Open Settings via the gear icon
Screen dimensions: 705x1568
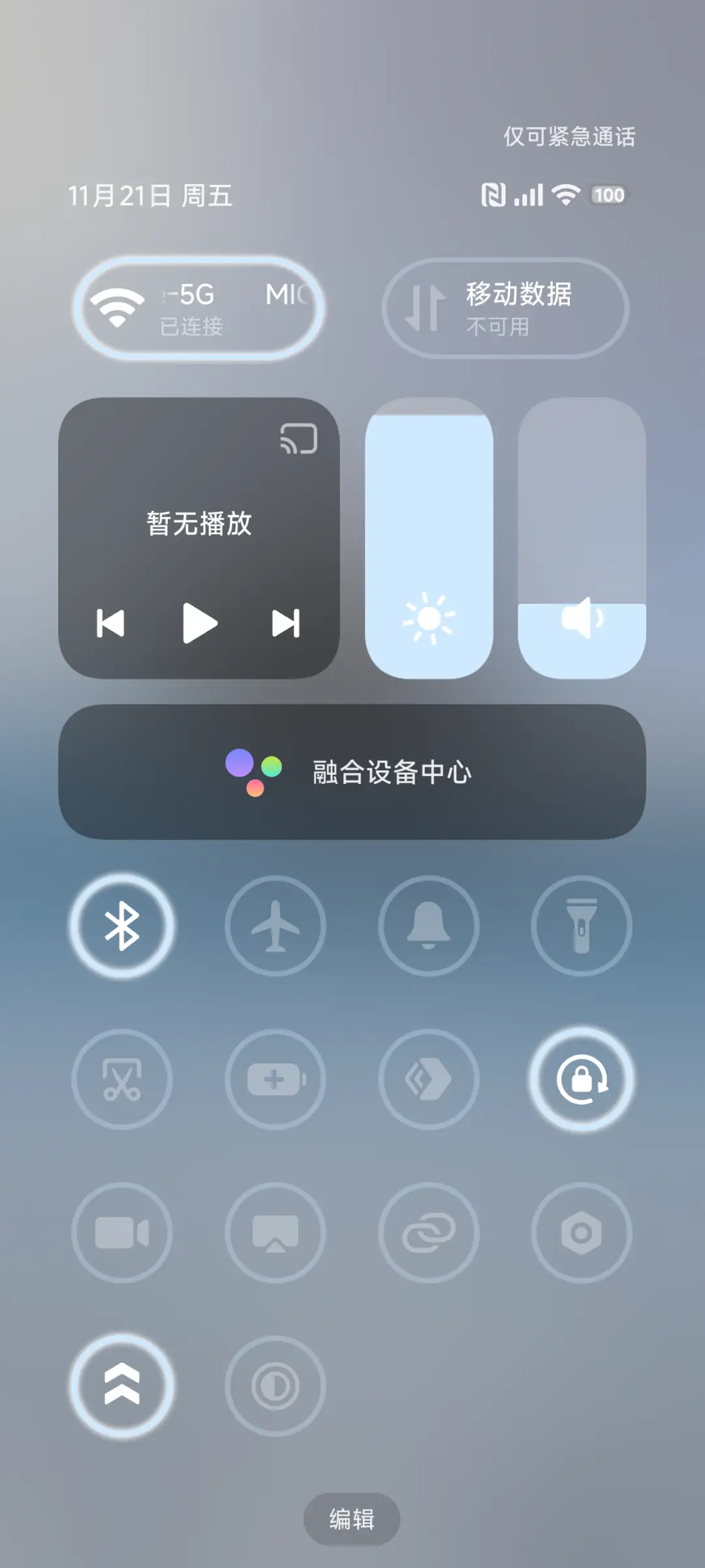(583, 1232)
